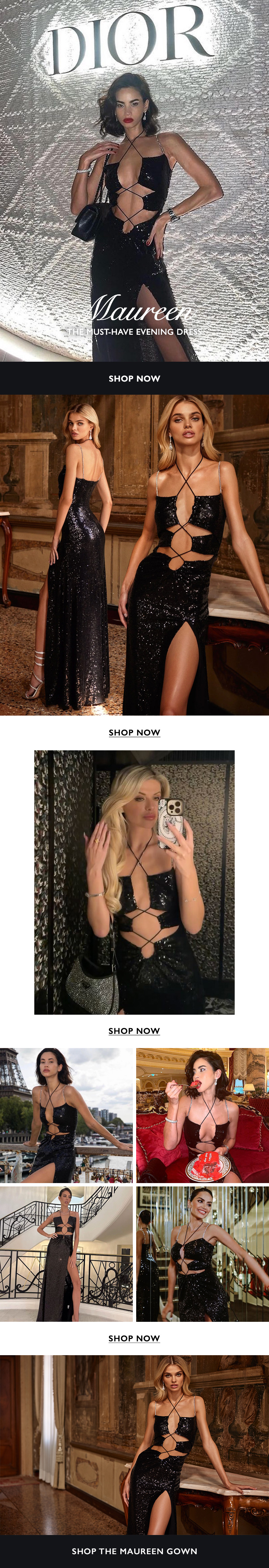The height and width of the screenshot is (1568, 269).
Task: Tap SHOP NOW link below the two-pose blonde photo
Action: (134, 732)
